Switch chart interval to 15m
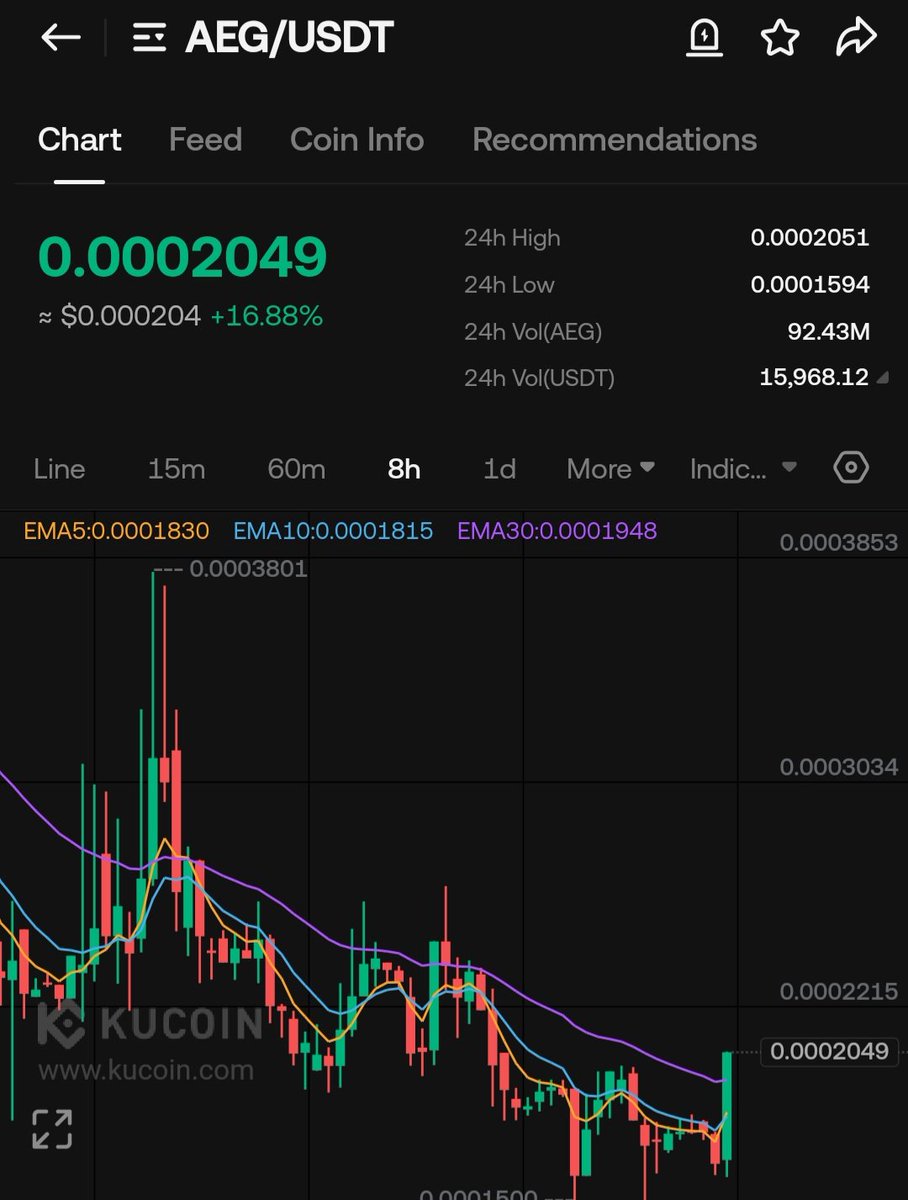 tap(176, 468)
